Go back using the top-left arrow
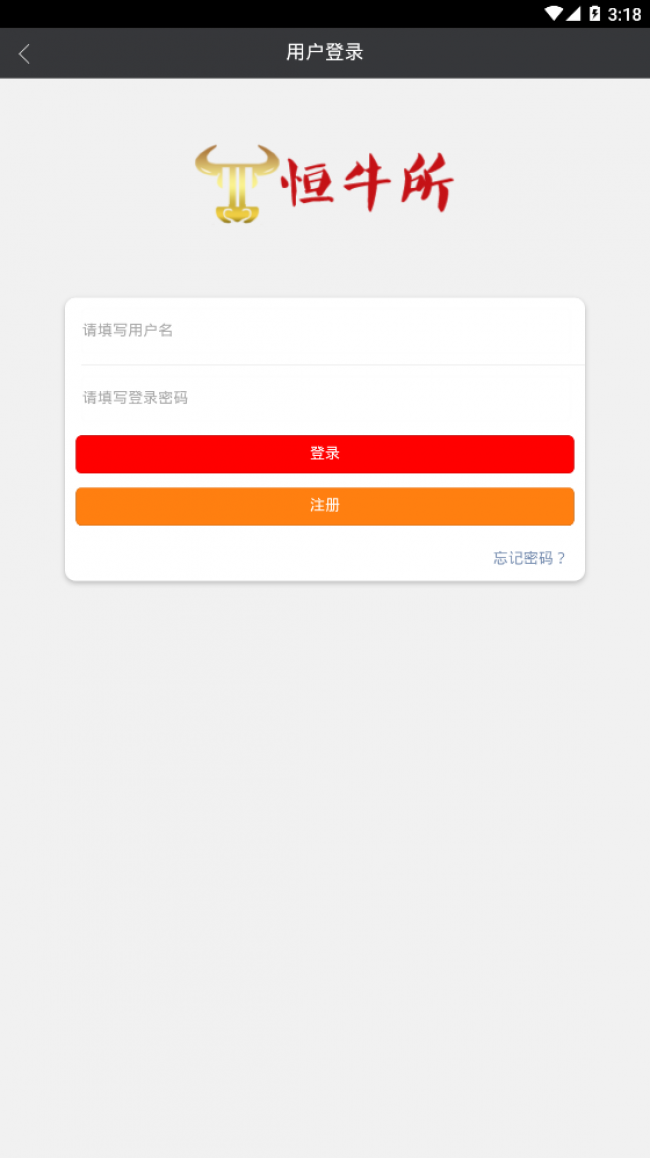The width and height of the screenshot is (650, 1158). coord(24,53)
